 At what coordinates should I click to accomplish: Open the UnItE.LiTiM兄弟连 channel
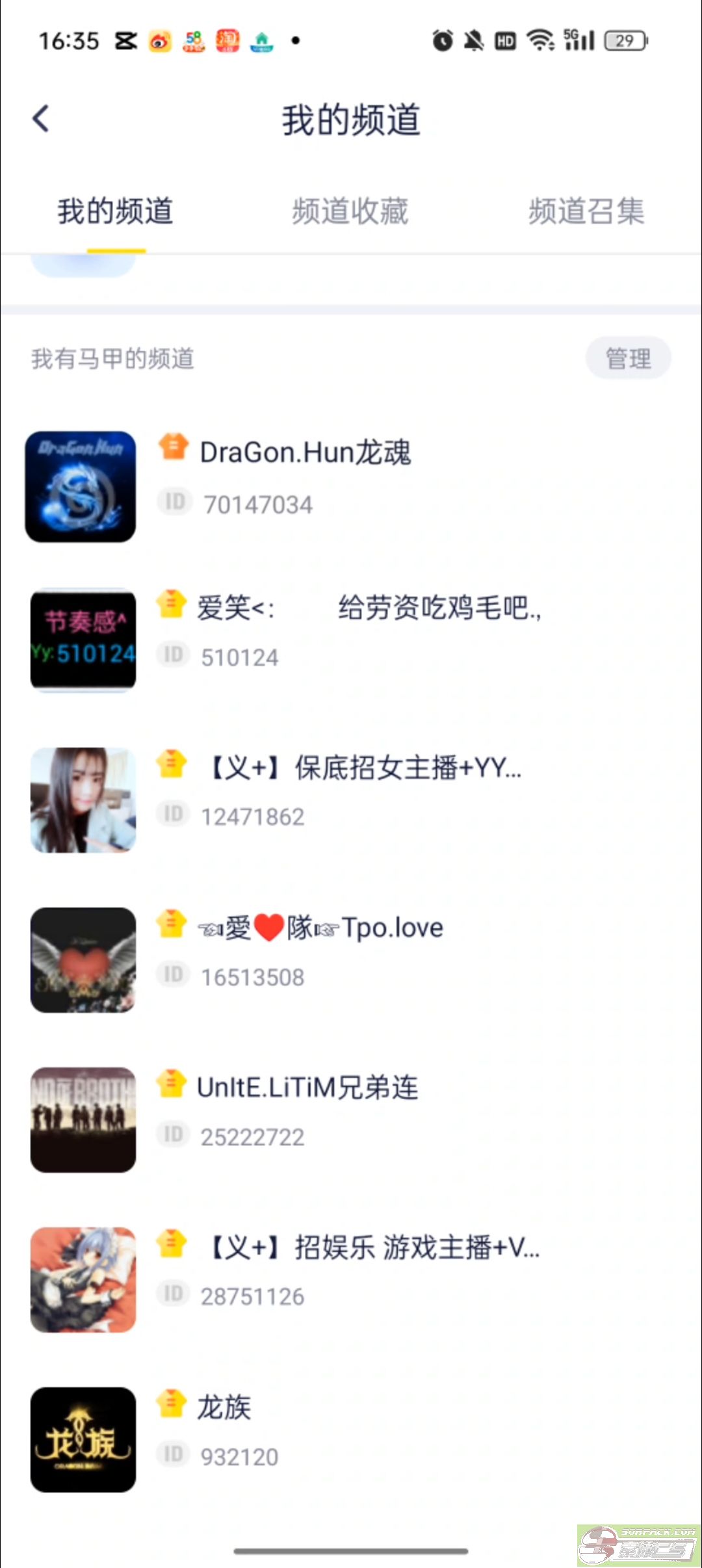pyautogui.click(x=351, y=1120)
